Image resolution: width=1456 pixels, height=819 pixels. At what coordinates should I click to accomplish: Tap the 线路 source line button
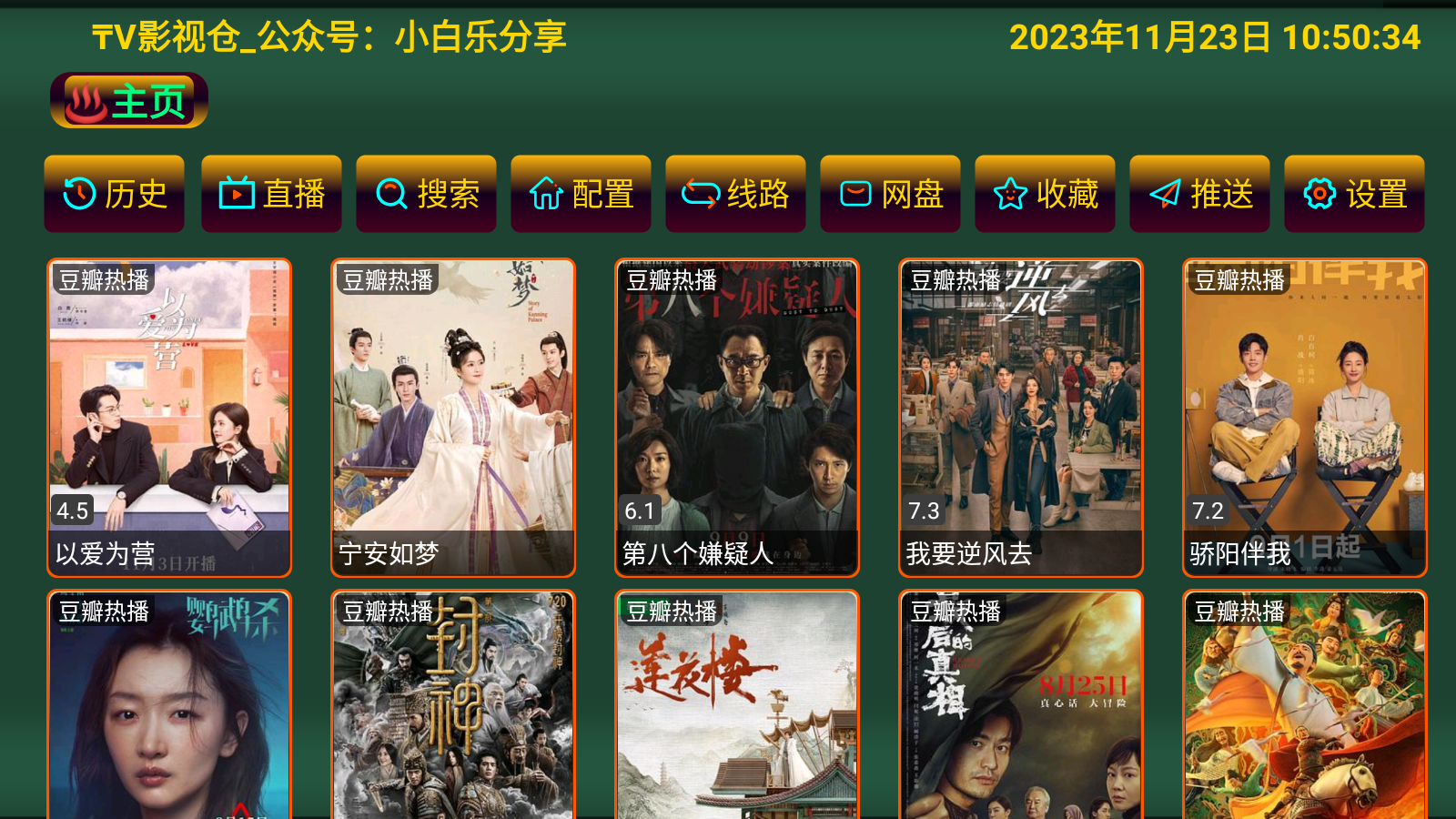[735, 194]
